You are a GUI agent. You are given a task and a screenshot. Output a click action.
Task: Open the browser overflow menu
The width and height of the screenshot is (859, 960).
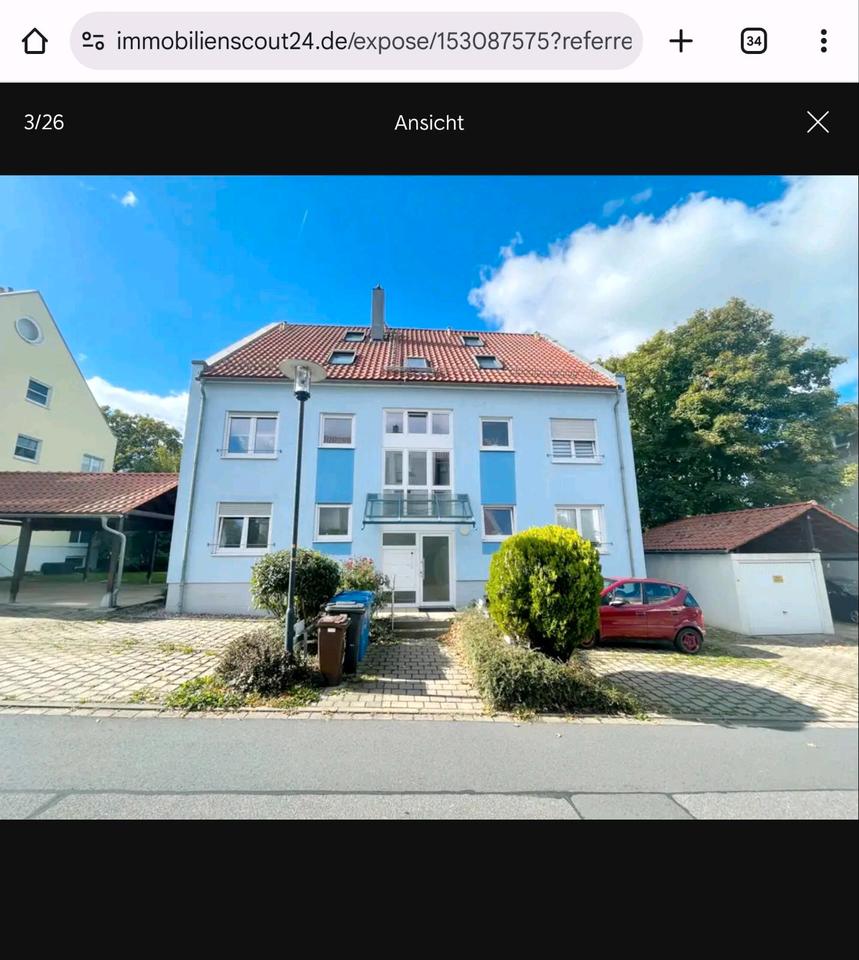(823, 41)
